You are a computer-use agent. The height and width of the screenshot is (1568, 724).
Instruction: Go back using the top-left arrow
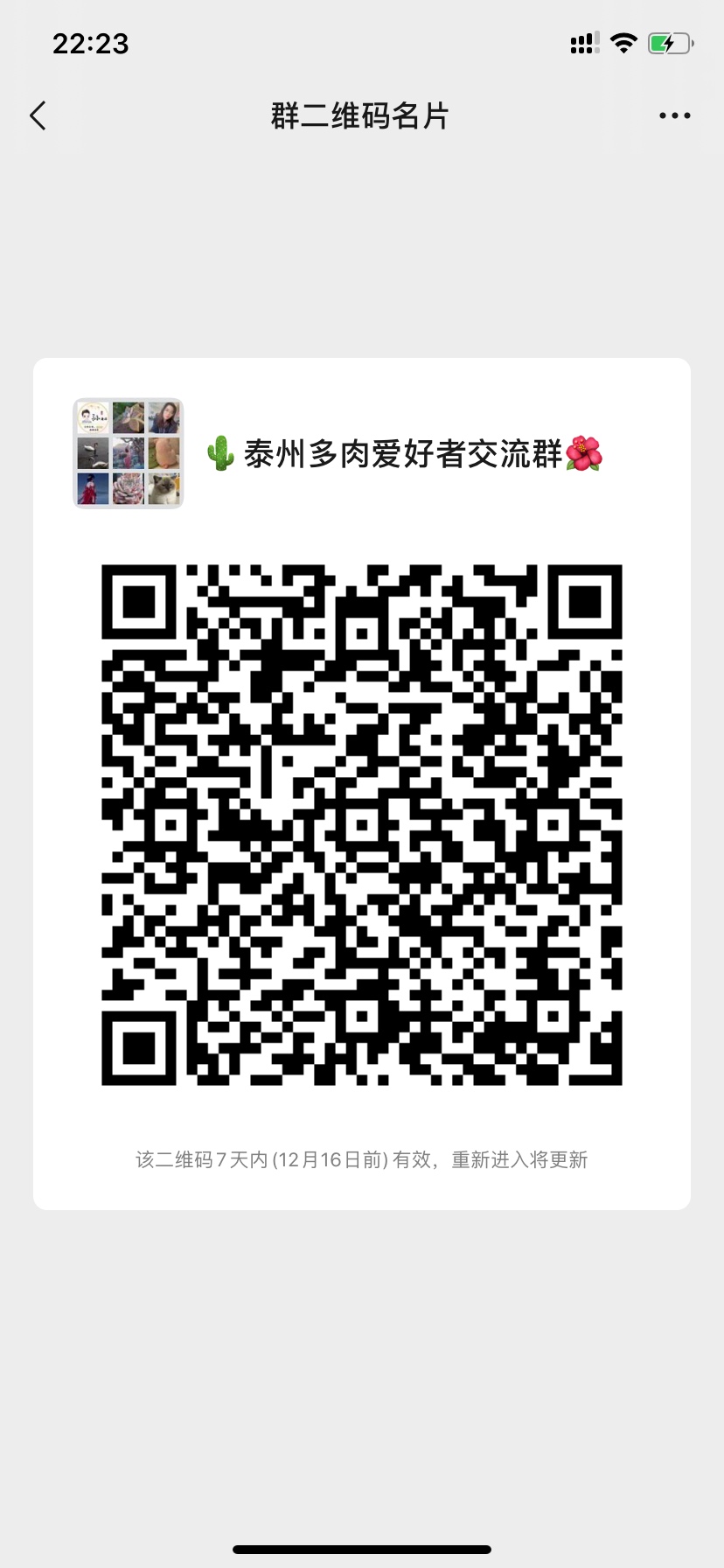tap(38, 115)
